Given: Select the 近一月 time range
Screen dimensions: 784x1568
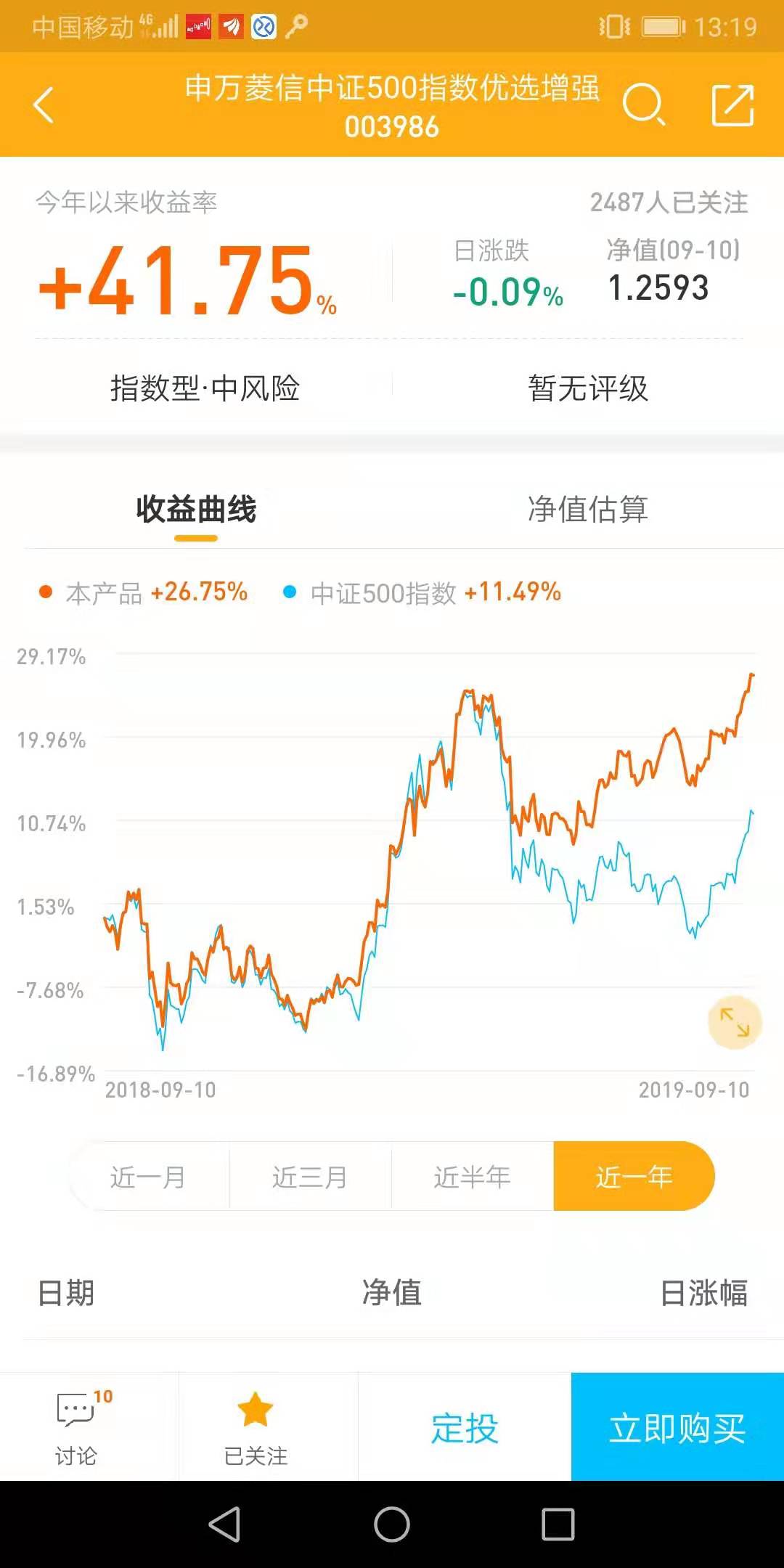Looking at the screenshot, I should click(147, 1176).
